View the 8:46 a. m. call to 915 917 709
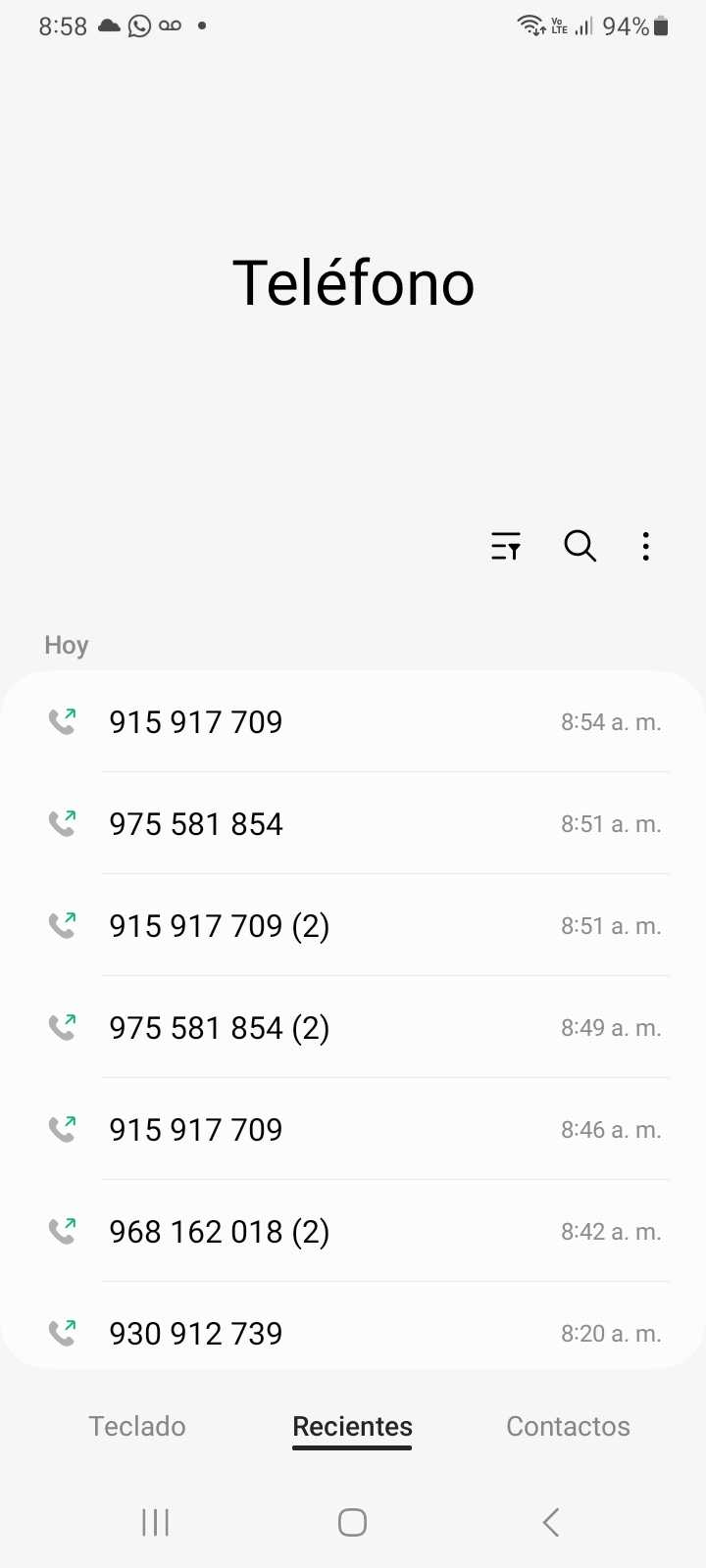Image resolution: width=706 pixels, height=1568 pixels. tap(353, 1130)
